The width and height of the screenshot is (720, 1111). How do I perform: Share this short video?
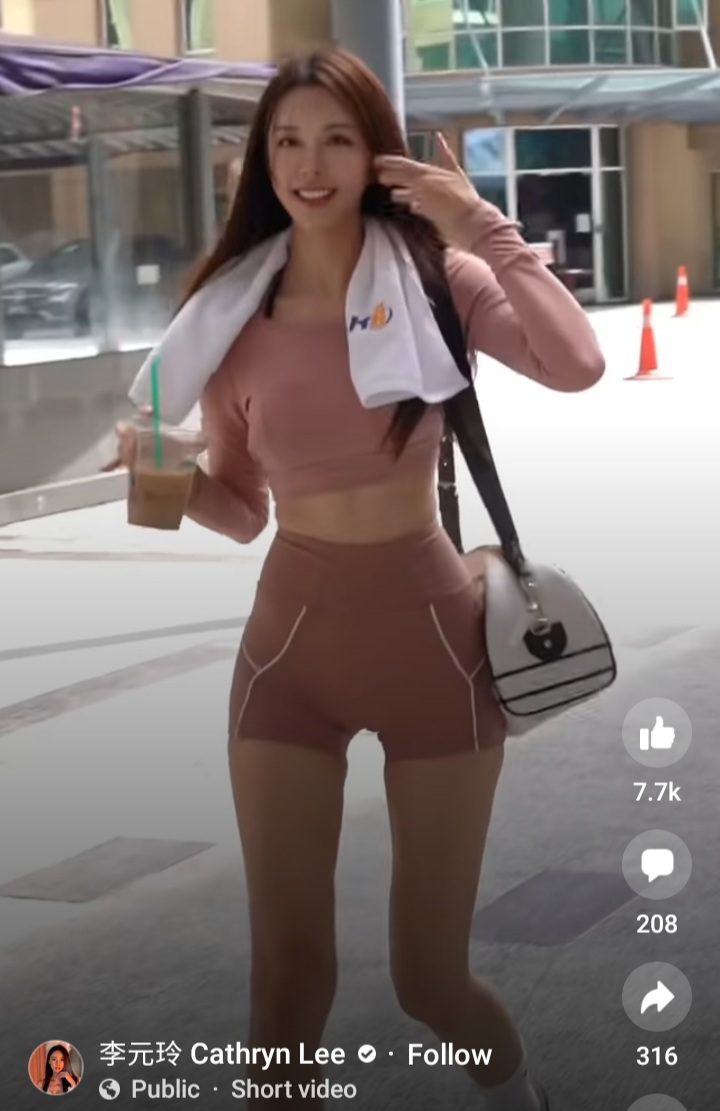tap(656, 996)
